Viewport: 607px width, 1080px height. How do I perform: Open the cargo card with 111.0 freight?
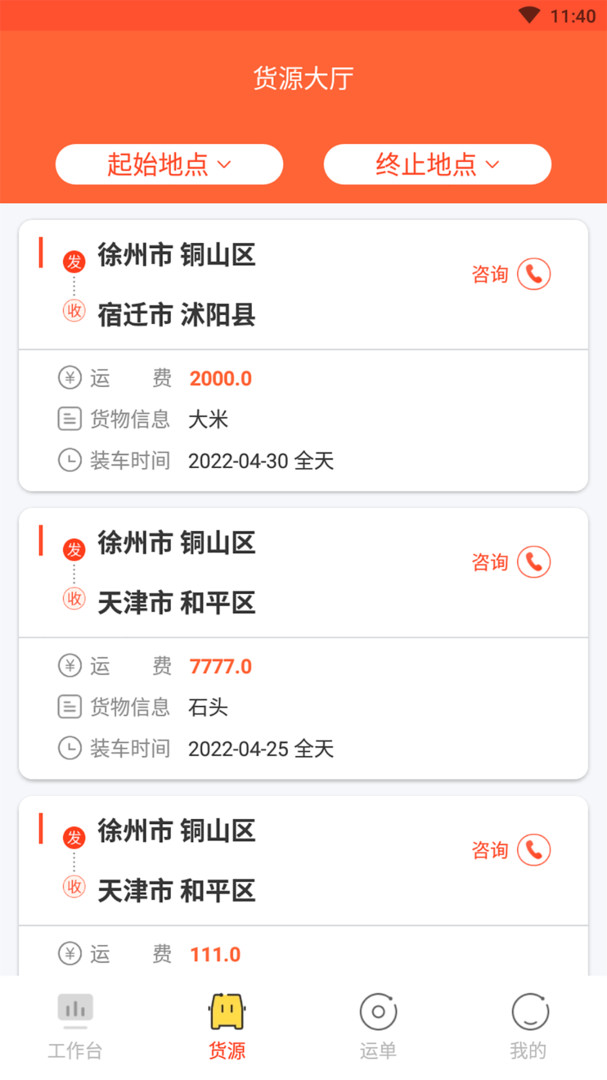click(303, 886)
